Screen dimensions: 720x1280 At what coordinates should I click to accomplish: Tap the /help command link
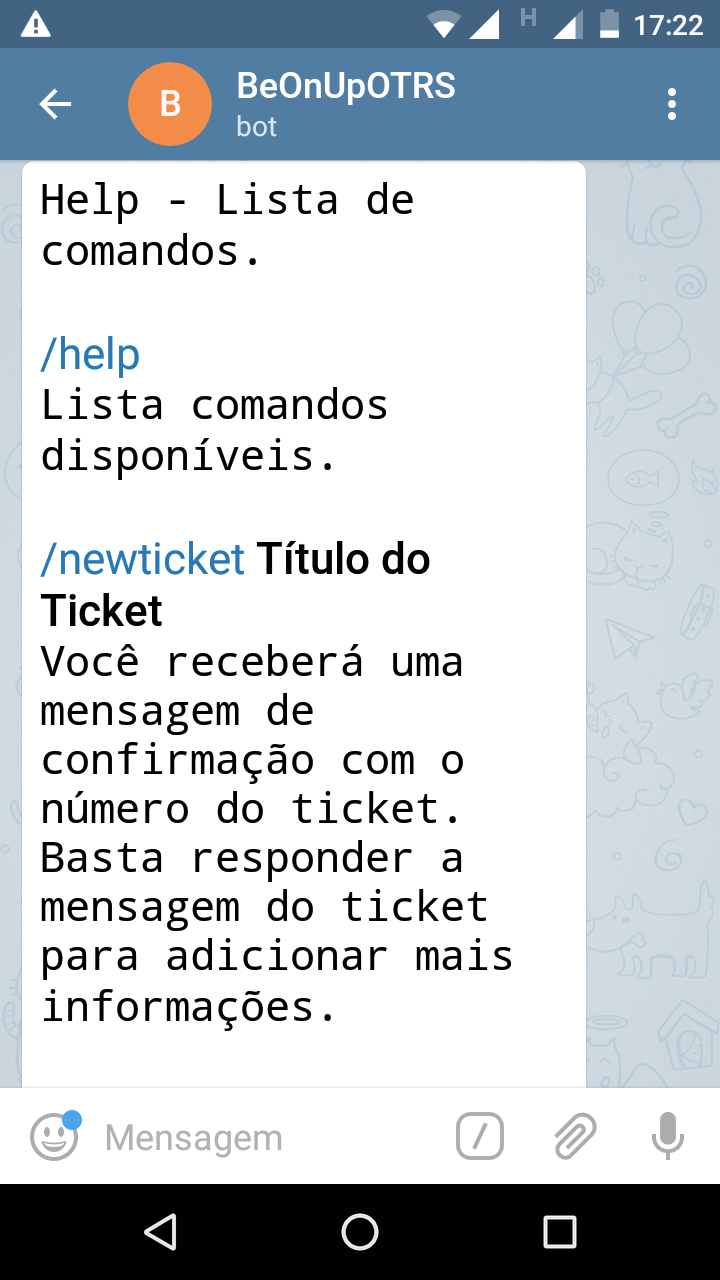(x=90, y=354)
